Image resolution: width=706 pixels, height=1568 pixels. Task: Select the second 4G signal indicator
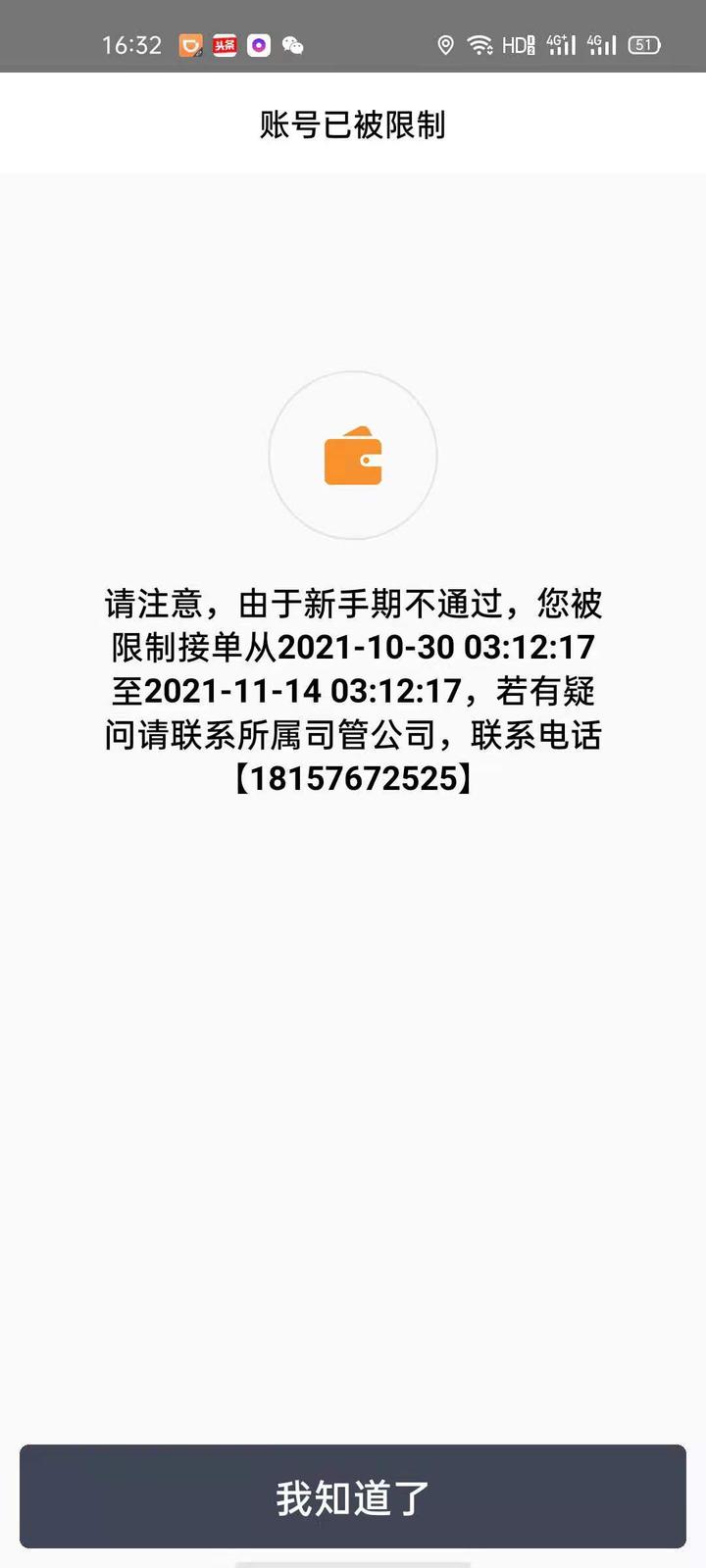pyautogui.click(x=600, y=45)
